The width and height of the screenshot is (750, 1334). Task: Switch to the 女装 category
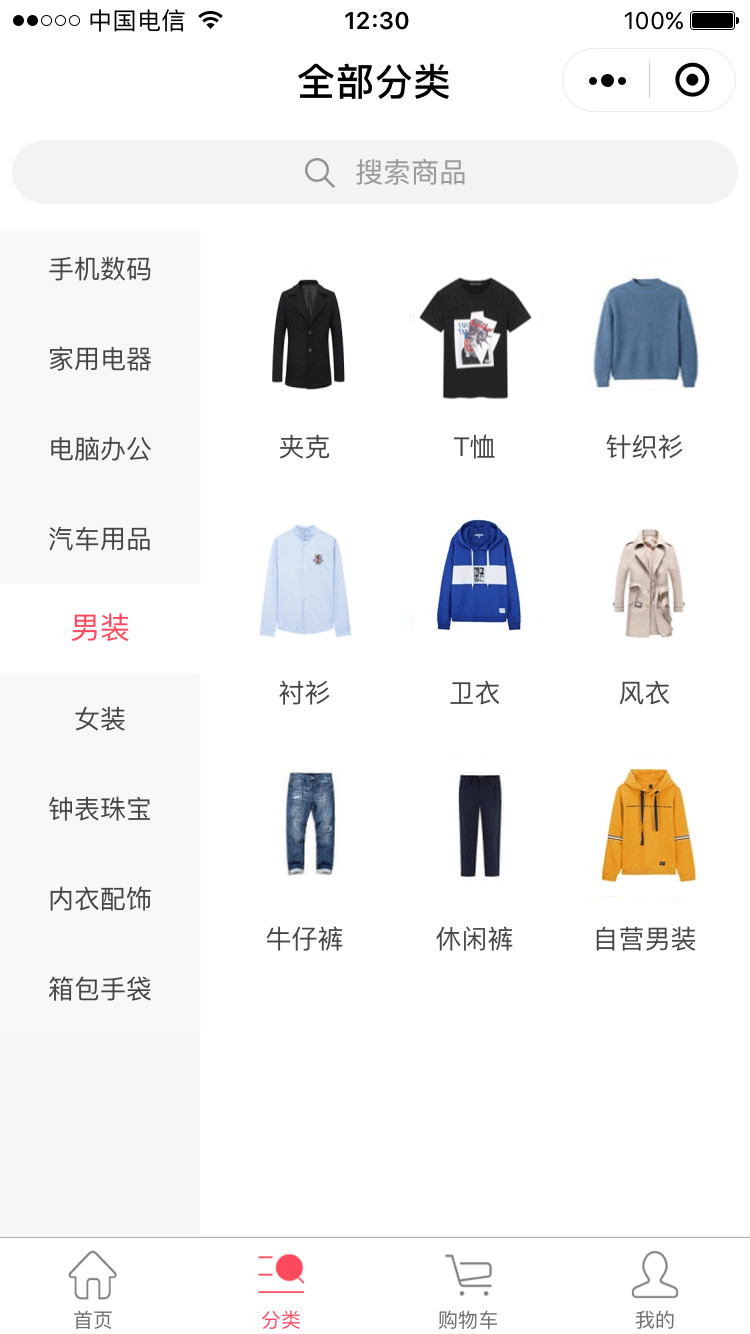[100, 719]
